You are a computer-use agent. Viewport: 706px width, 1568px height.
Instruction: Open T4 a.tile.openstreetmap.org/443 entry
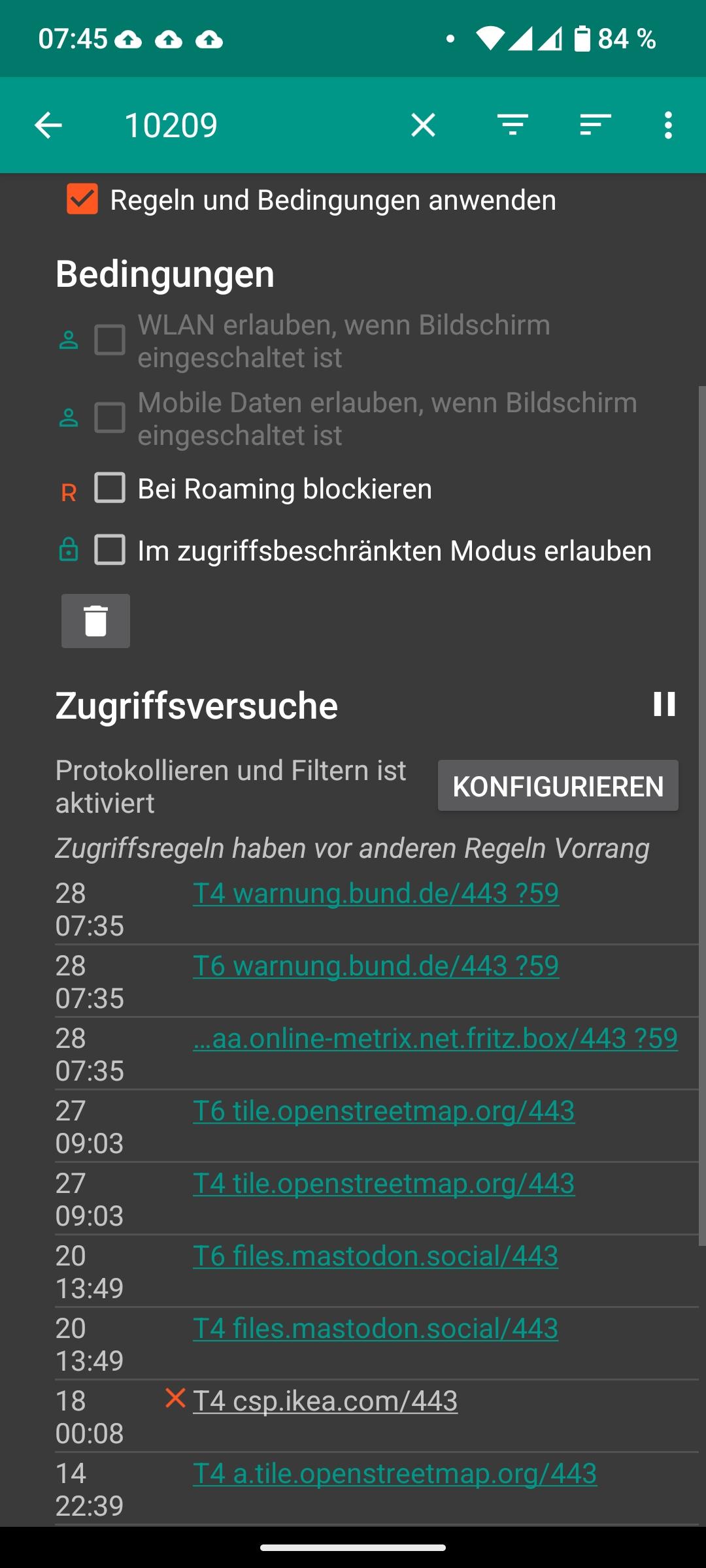pyautogui.click(x=395, y=1473)
